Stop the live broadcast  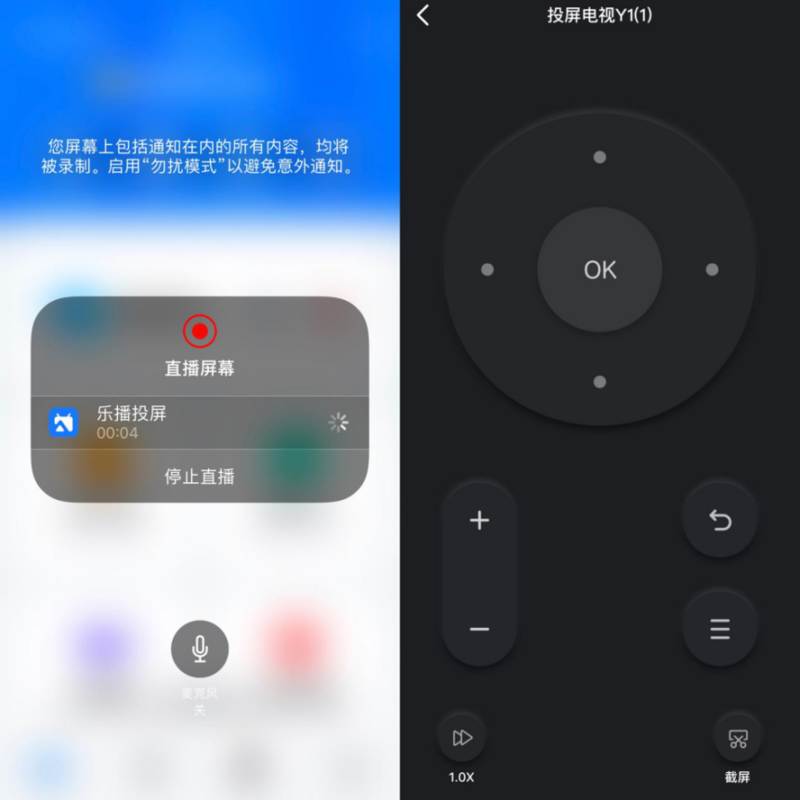tap(200, 477)
